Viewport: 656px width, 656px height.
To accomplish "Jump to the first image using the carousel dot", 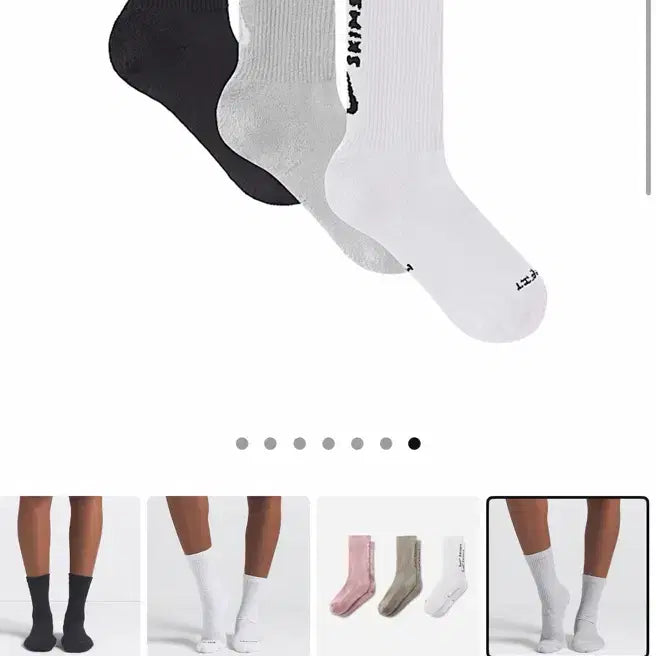I will tap(242, 444).
